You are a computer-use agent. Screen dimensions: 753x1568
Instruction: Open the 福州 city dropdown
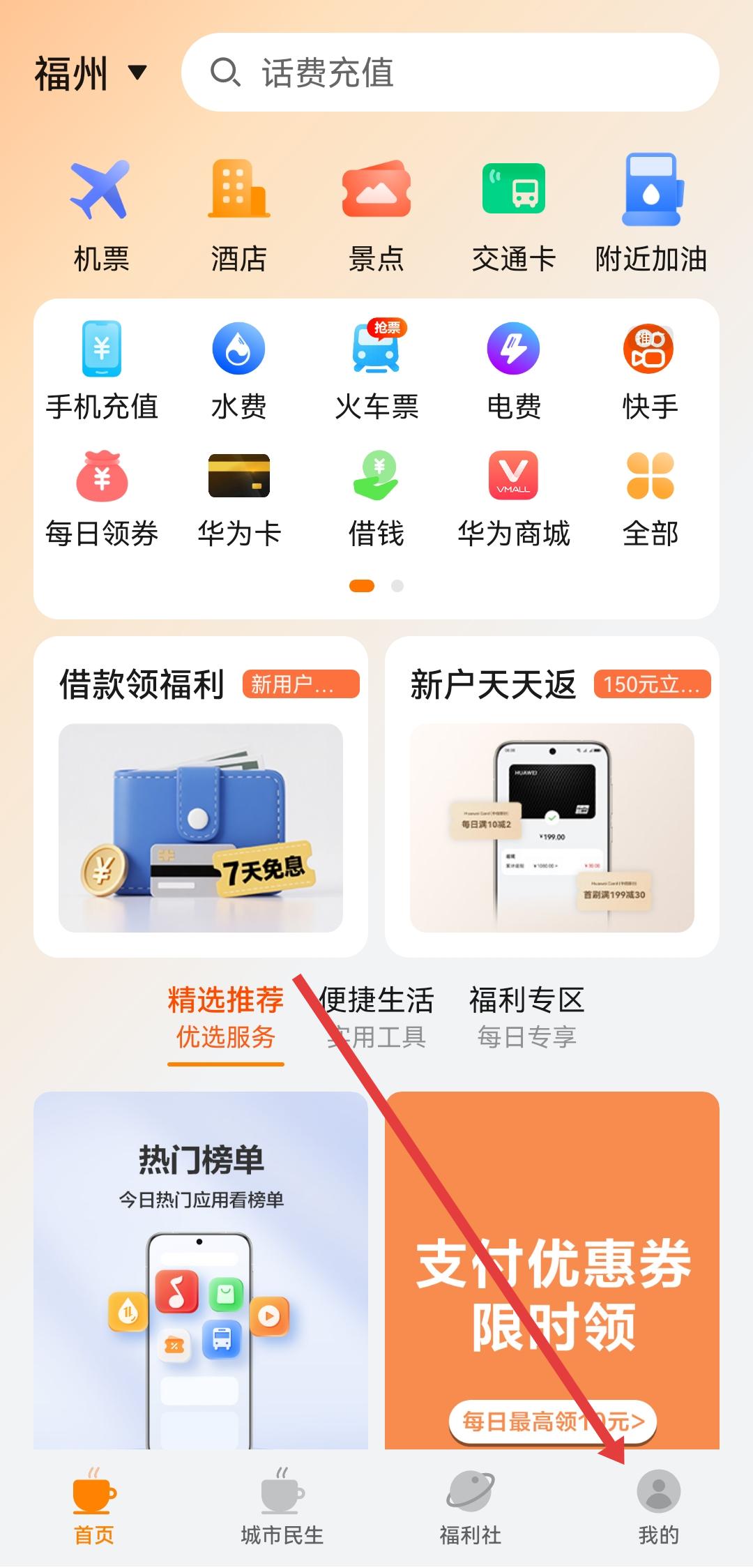coord(91,73)
